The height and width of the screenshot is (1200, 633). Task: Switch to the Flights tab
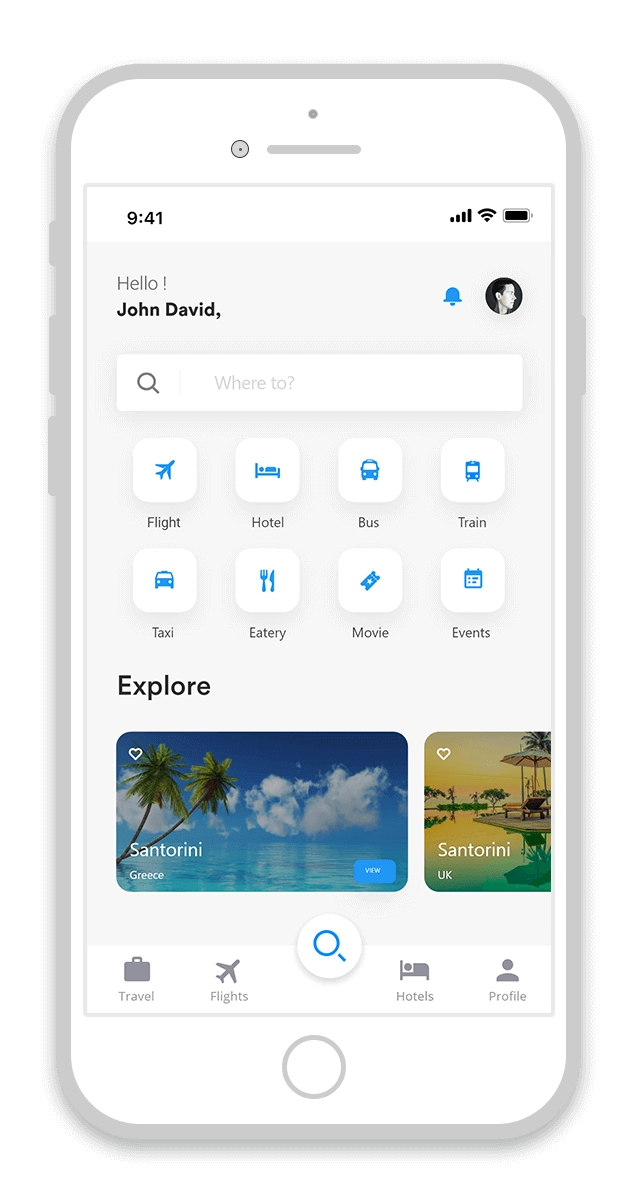[229, 979]
